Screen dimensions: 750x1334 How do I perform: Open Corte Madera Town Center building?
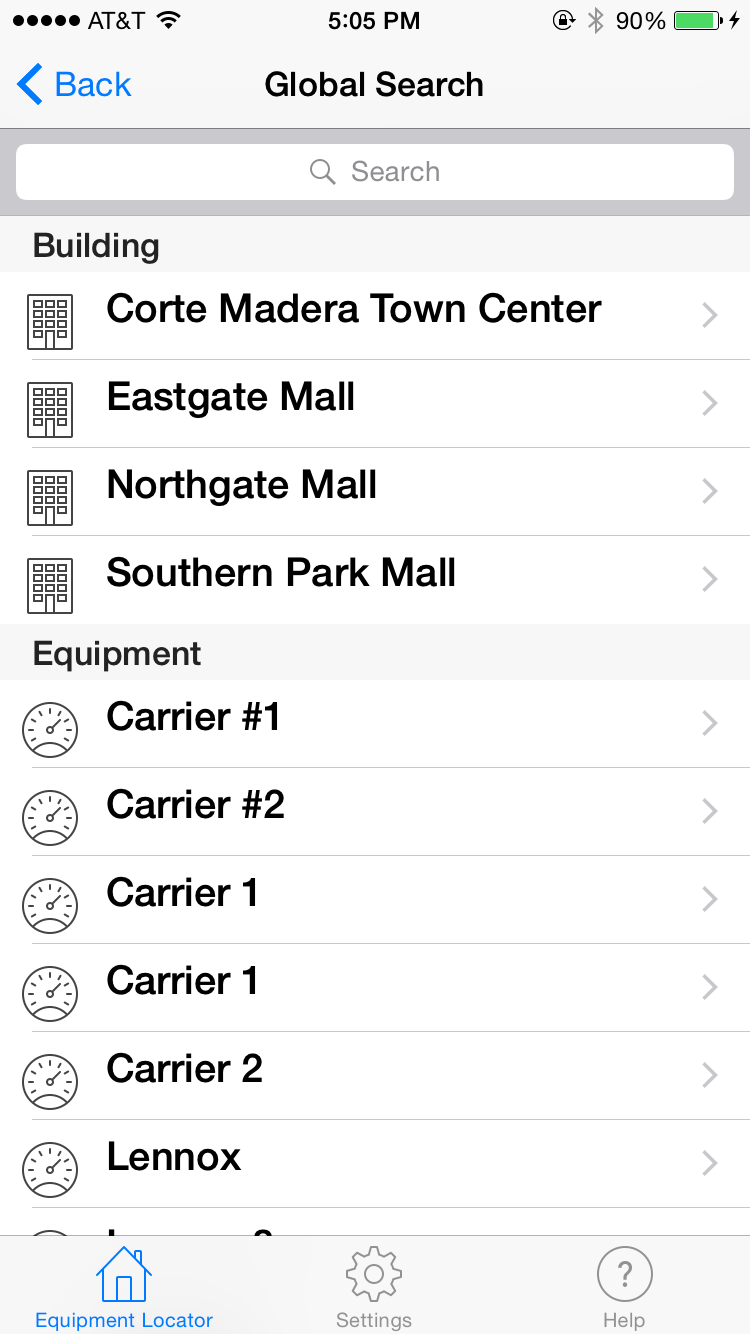(x=375, y=316)
